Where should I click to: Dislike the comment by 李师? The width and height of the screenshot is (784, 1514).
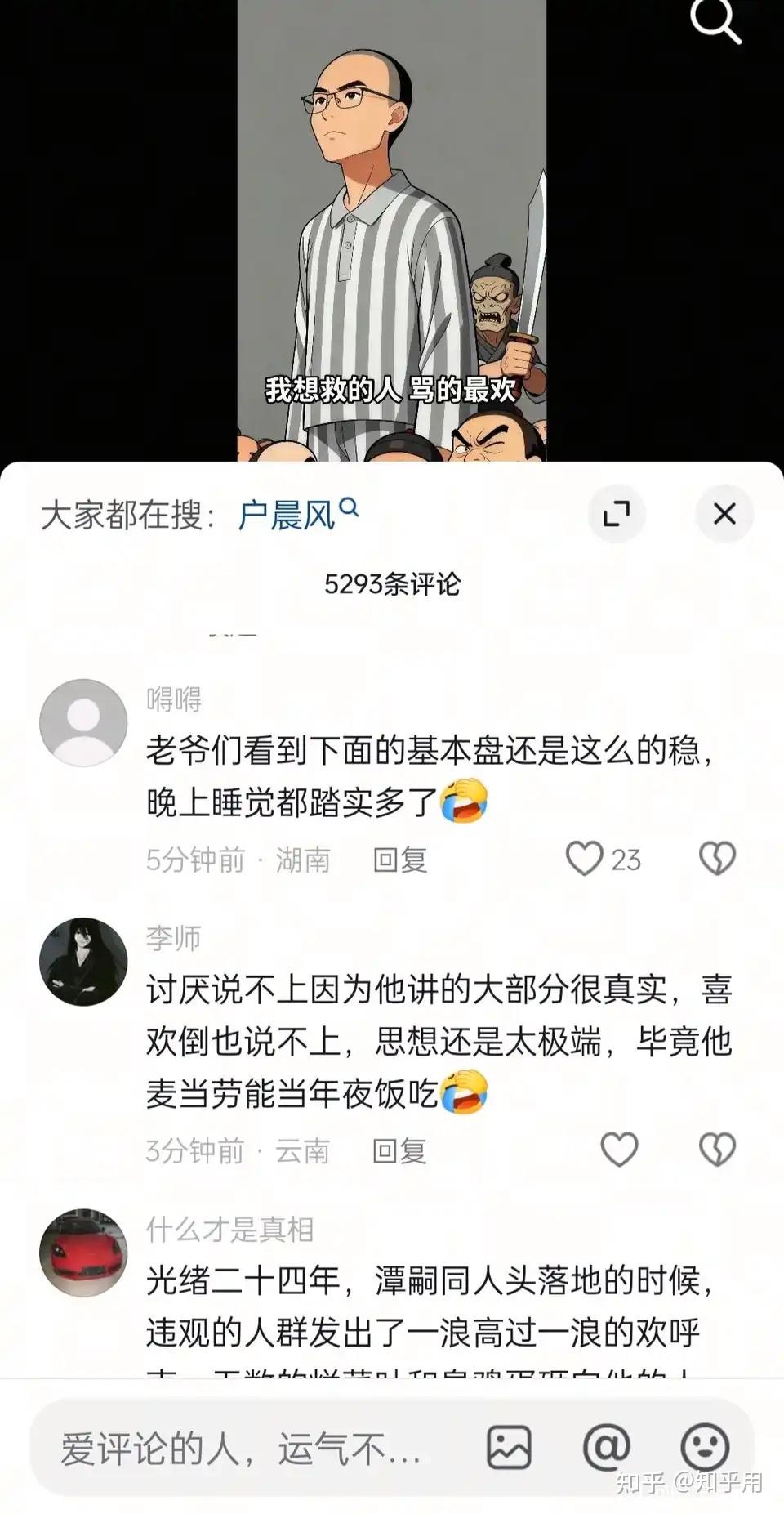[717, 1150]
